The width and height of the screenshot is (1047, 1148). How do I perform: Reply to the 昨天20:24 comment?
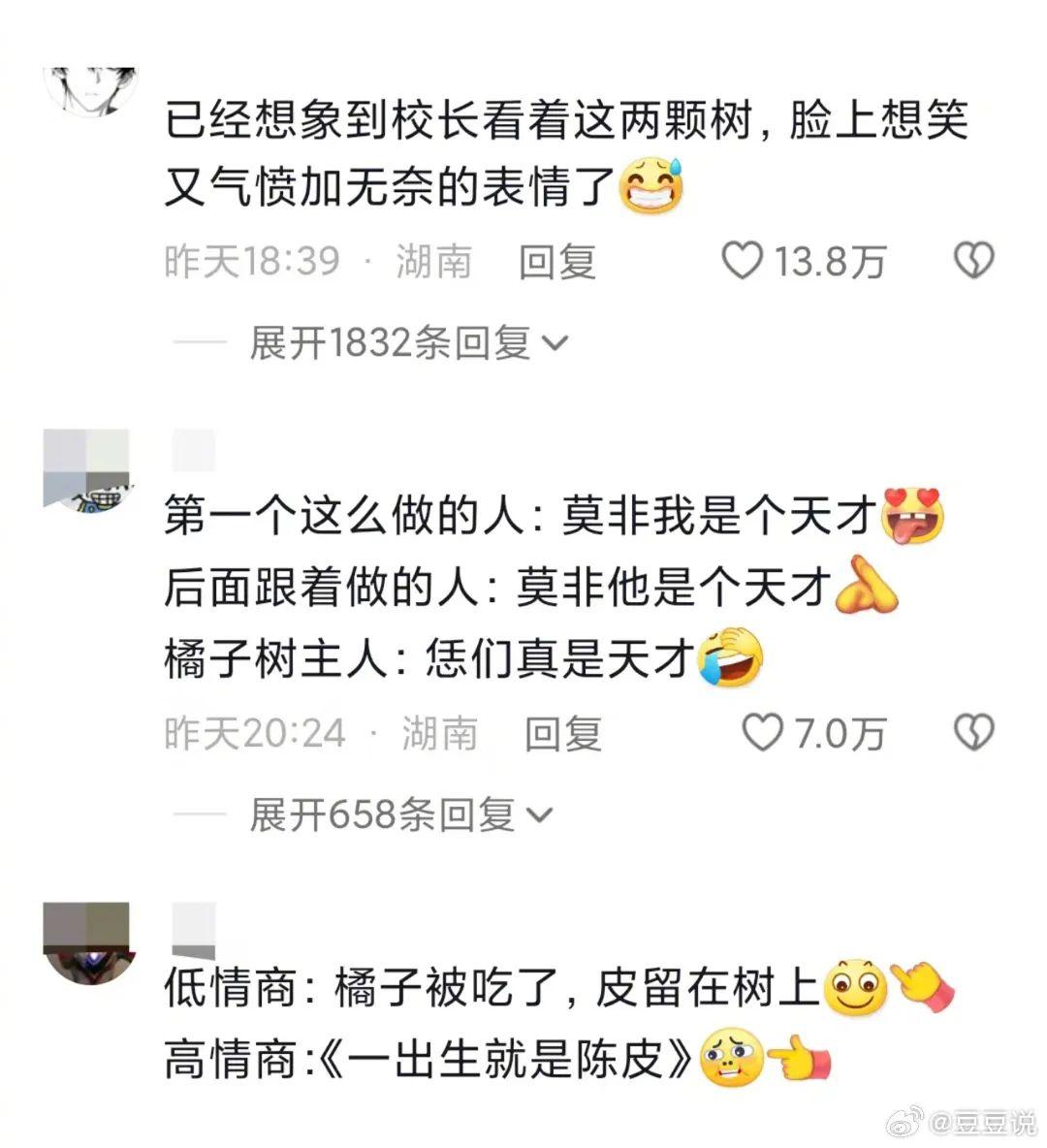point(563,734)
